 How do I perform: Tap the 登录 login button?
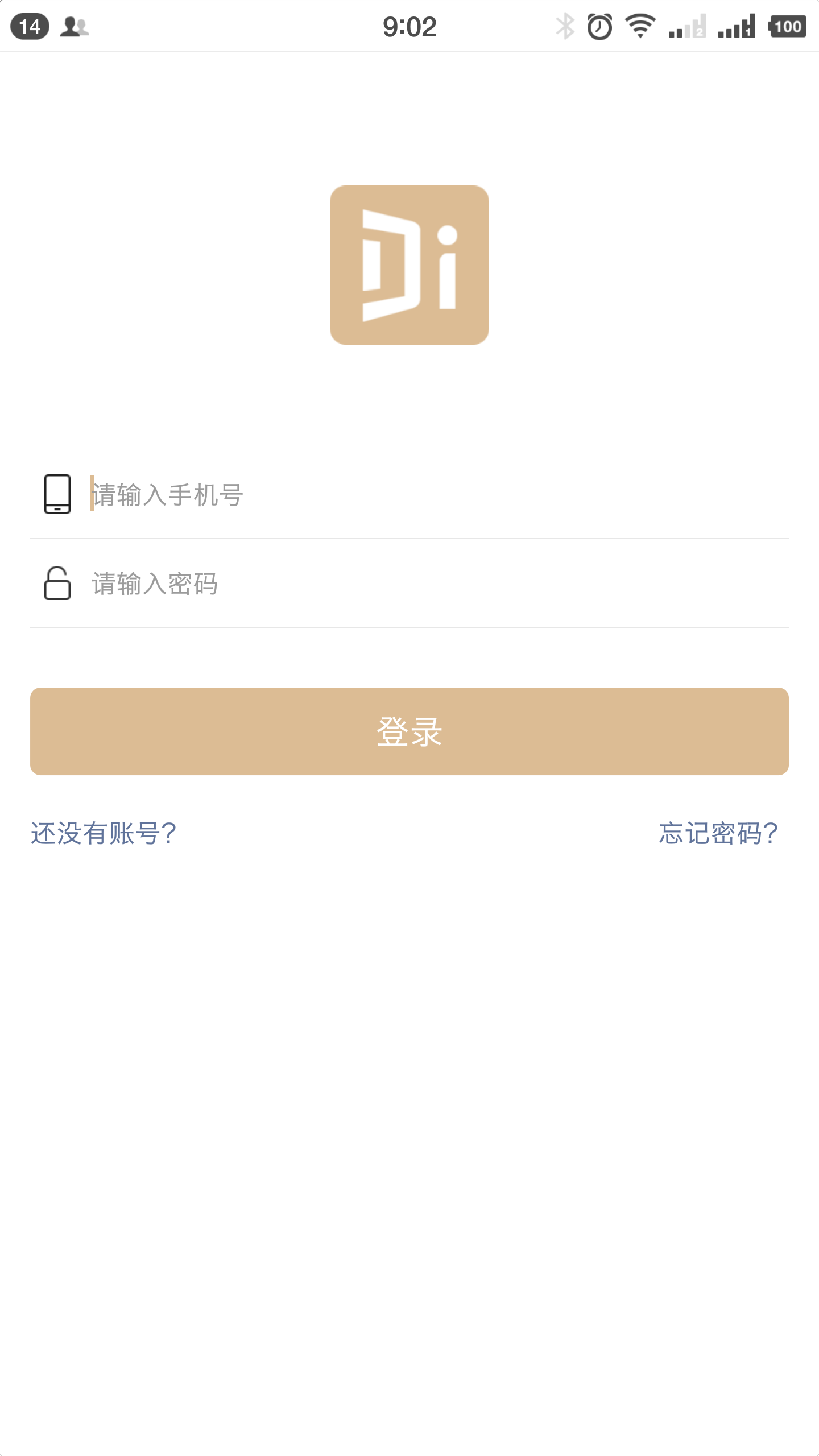409,731
